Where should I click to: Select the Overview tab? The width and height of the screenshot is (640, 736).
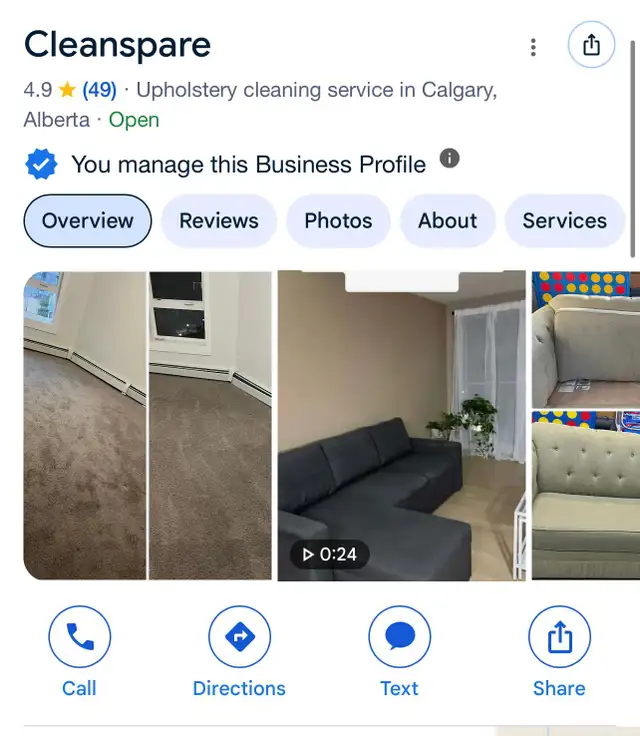[88, 221]
